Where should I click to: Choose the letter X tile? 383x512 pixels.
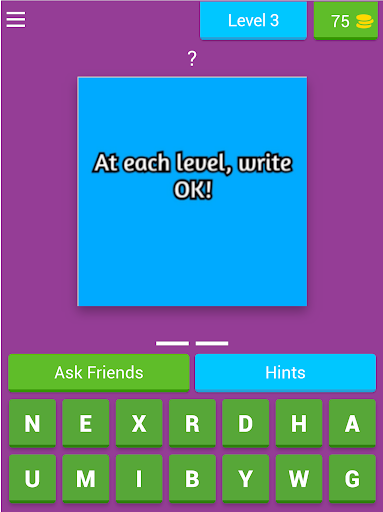(139, 423)
